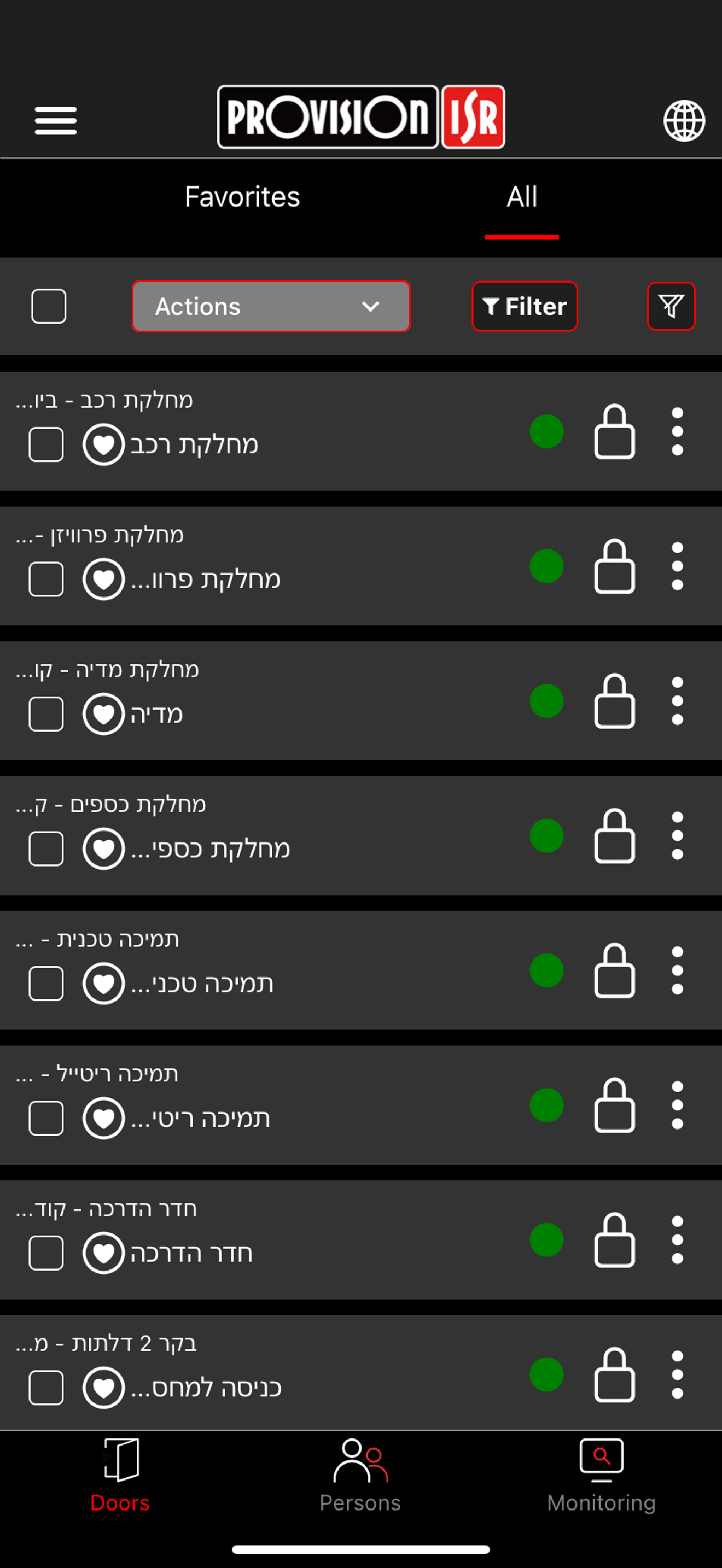Expand the Actions dropdown

coord(271,306)
